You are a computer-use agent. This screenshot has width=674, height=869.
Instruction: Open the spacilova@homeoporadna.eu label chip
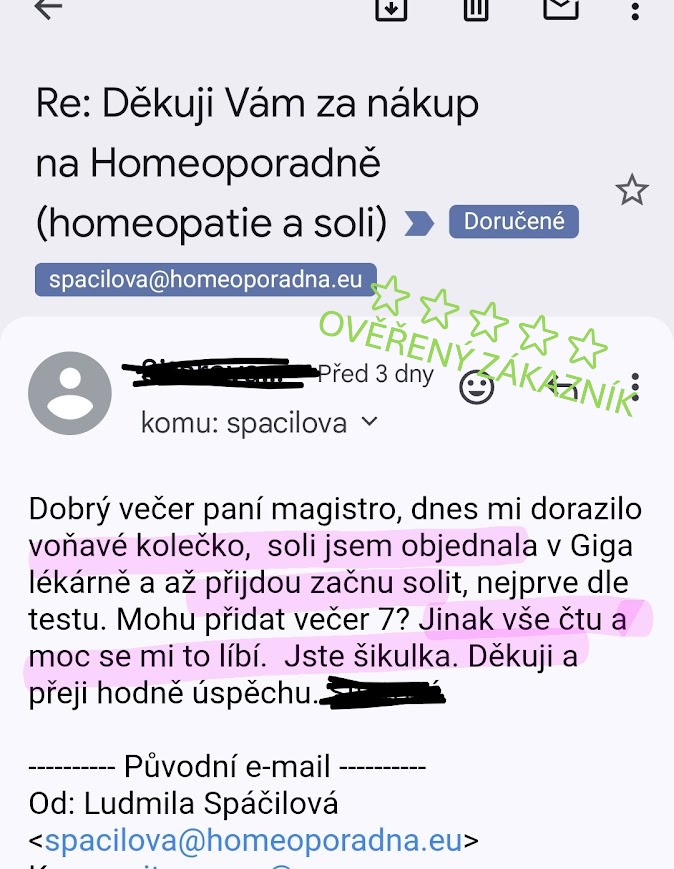[206, 280]
